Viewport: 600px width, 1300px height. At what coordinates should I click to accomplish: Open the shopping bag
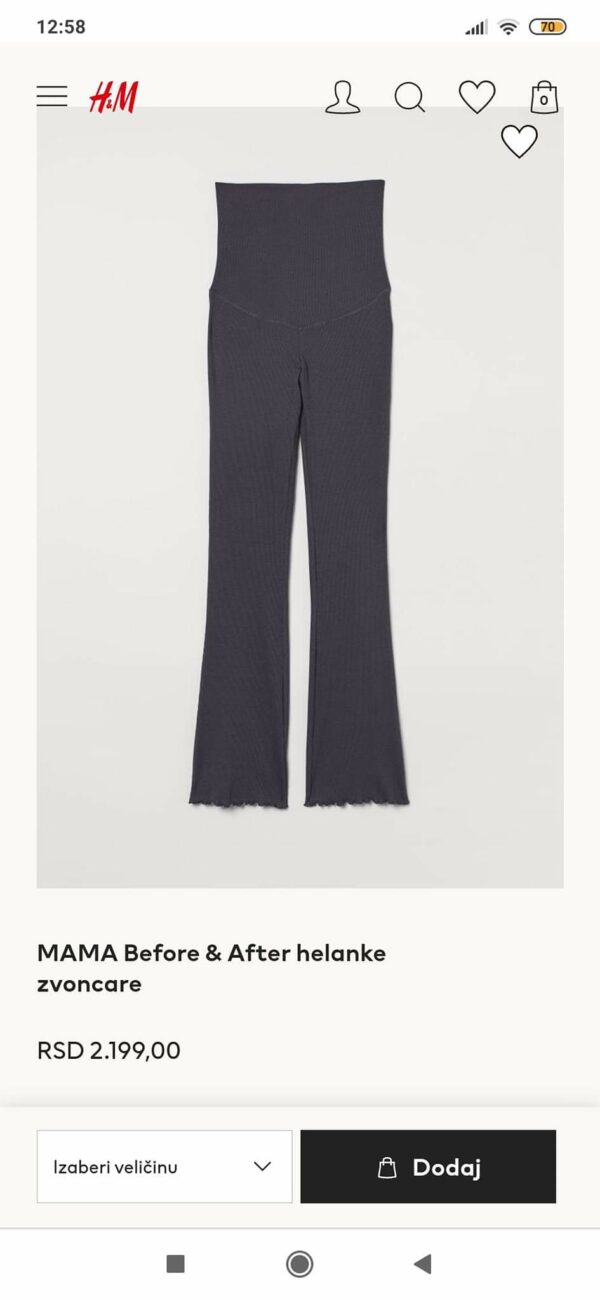pyautogui.click(x=544, y=97)
